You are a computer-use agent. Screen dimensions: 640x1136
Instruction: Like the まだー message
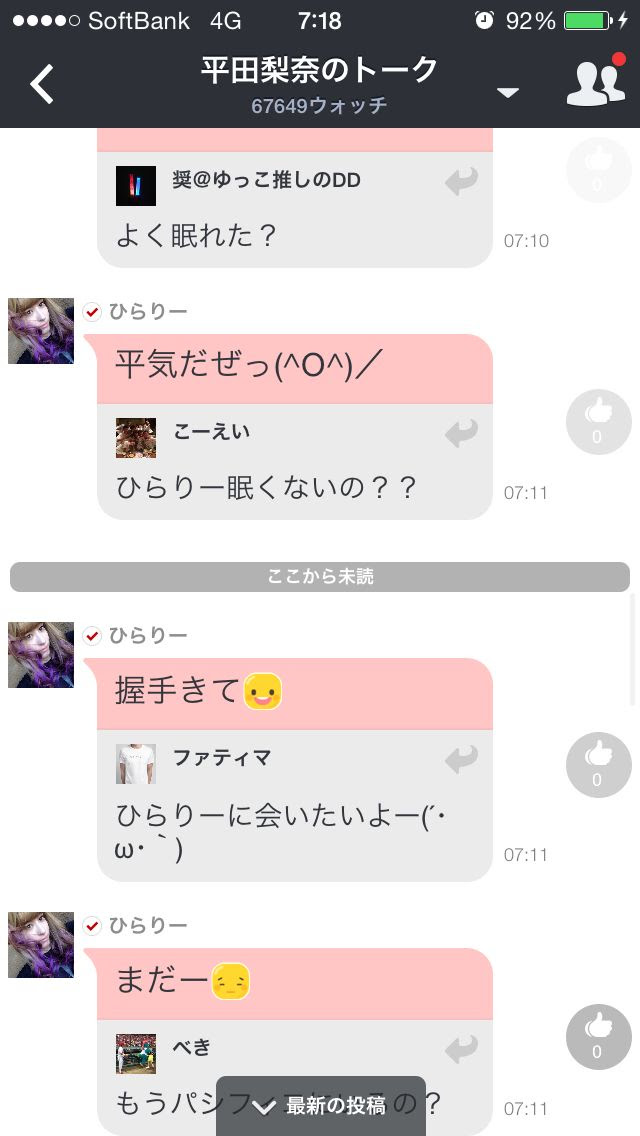click(598, 1036)
